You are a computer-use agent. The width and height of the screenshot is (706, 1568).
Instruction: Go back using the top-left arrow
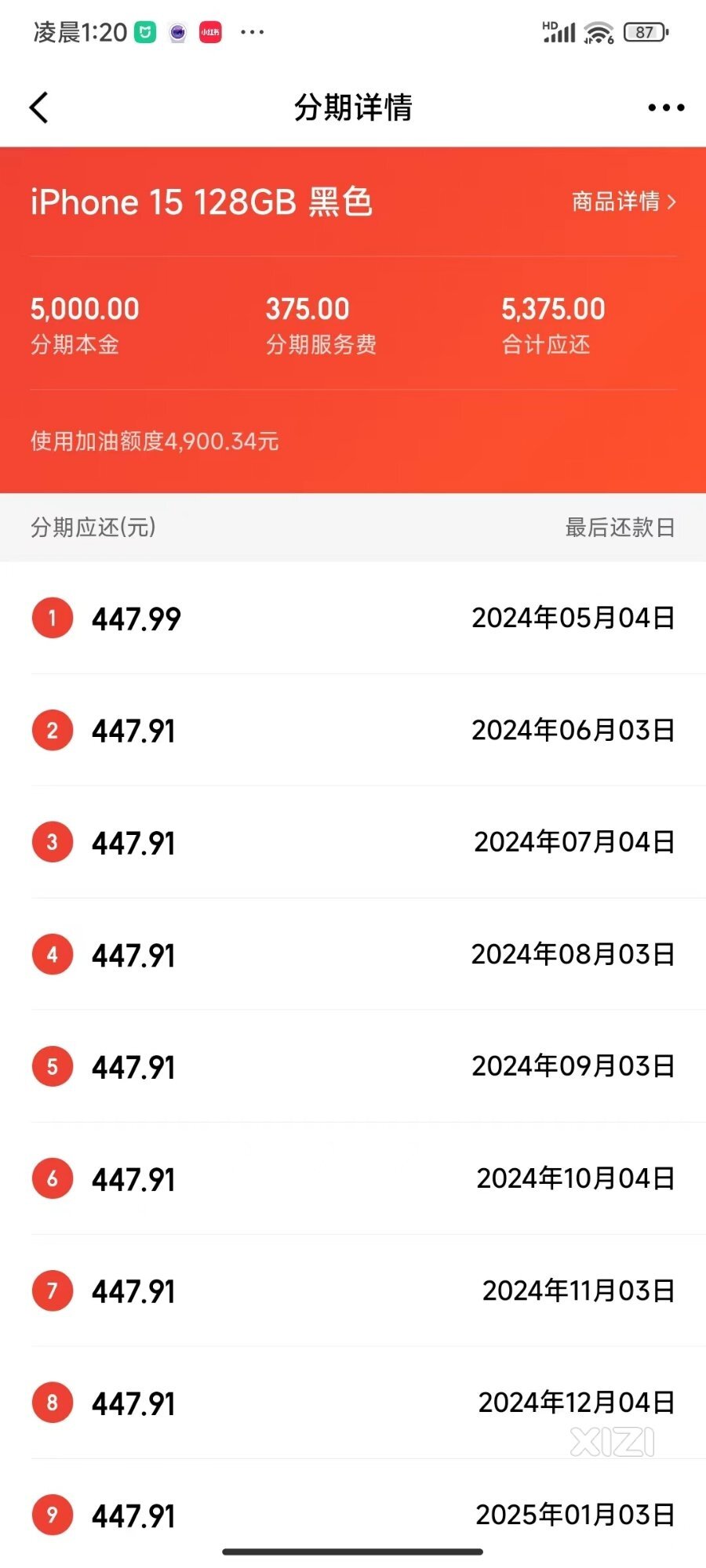[39, 107]
